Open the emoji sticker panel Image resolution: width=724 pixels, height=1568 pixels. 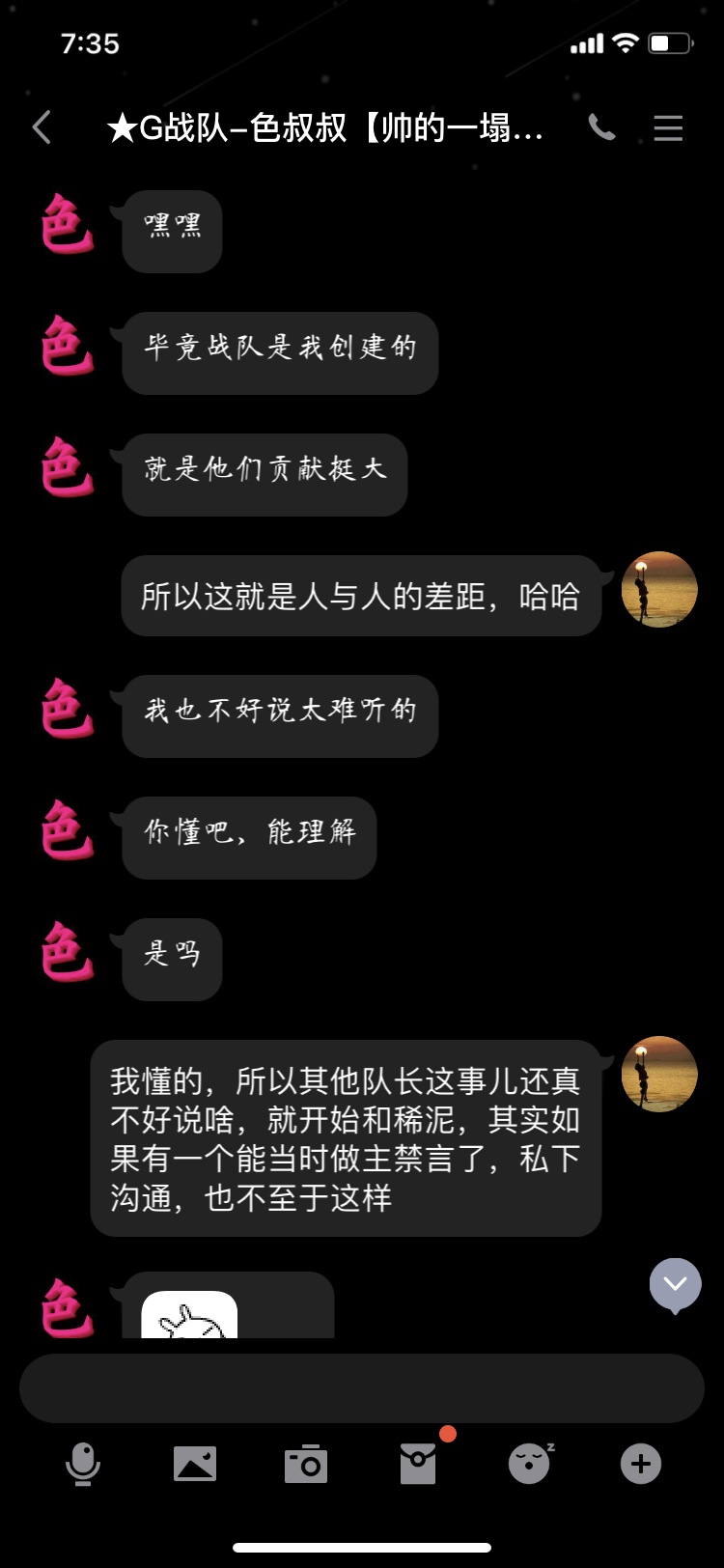[529, 1464]
